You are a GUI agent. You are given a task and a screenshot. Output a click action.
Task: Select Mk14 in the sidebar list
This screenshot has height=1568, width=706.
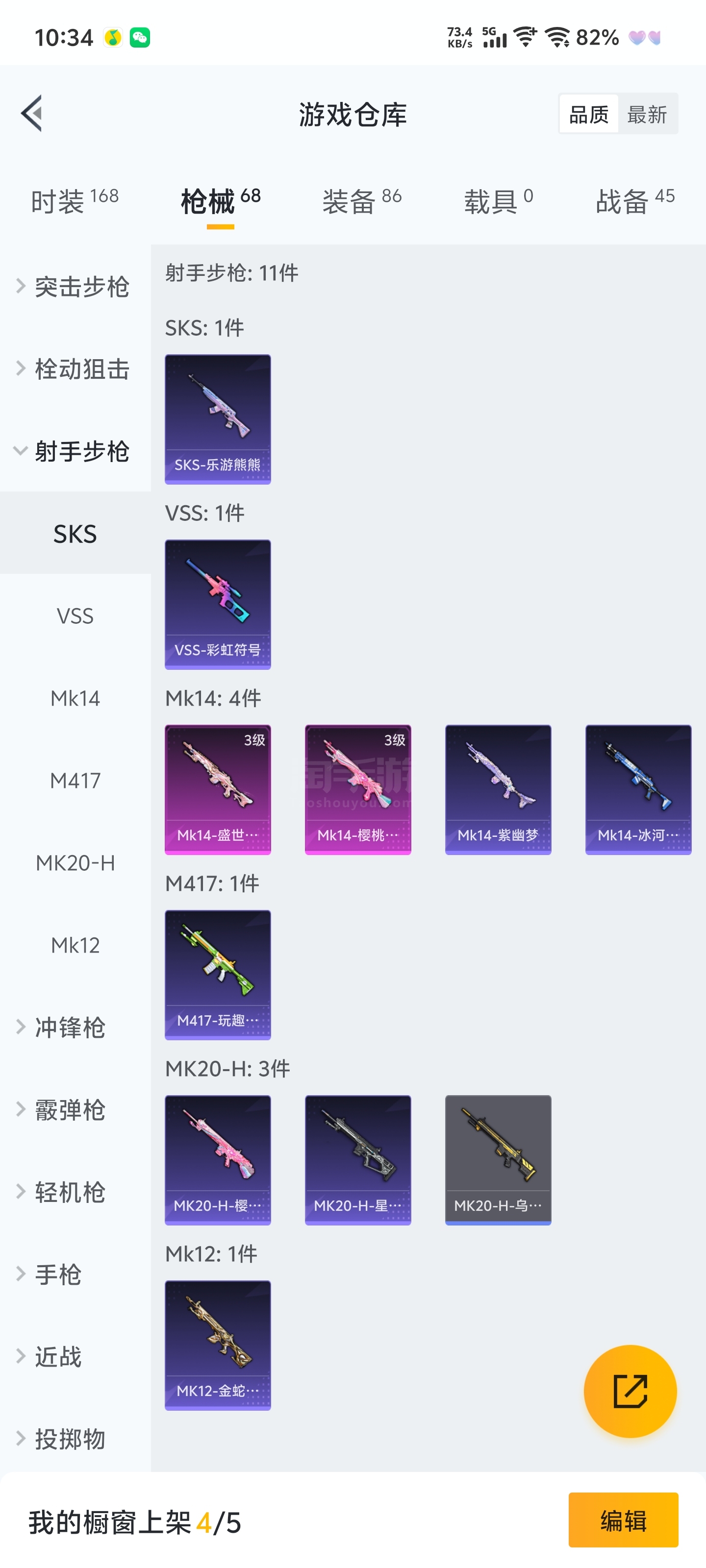pos(76,698)
